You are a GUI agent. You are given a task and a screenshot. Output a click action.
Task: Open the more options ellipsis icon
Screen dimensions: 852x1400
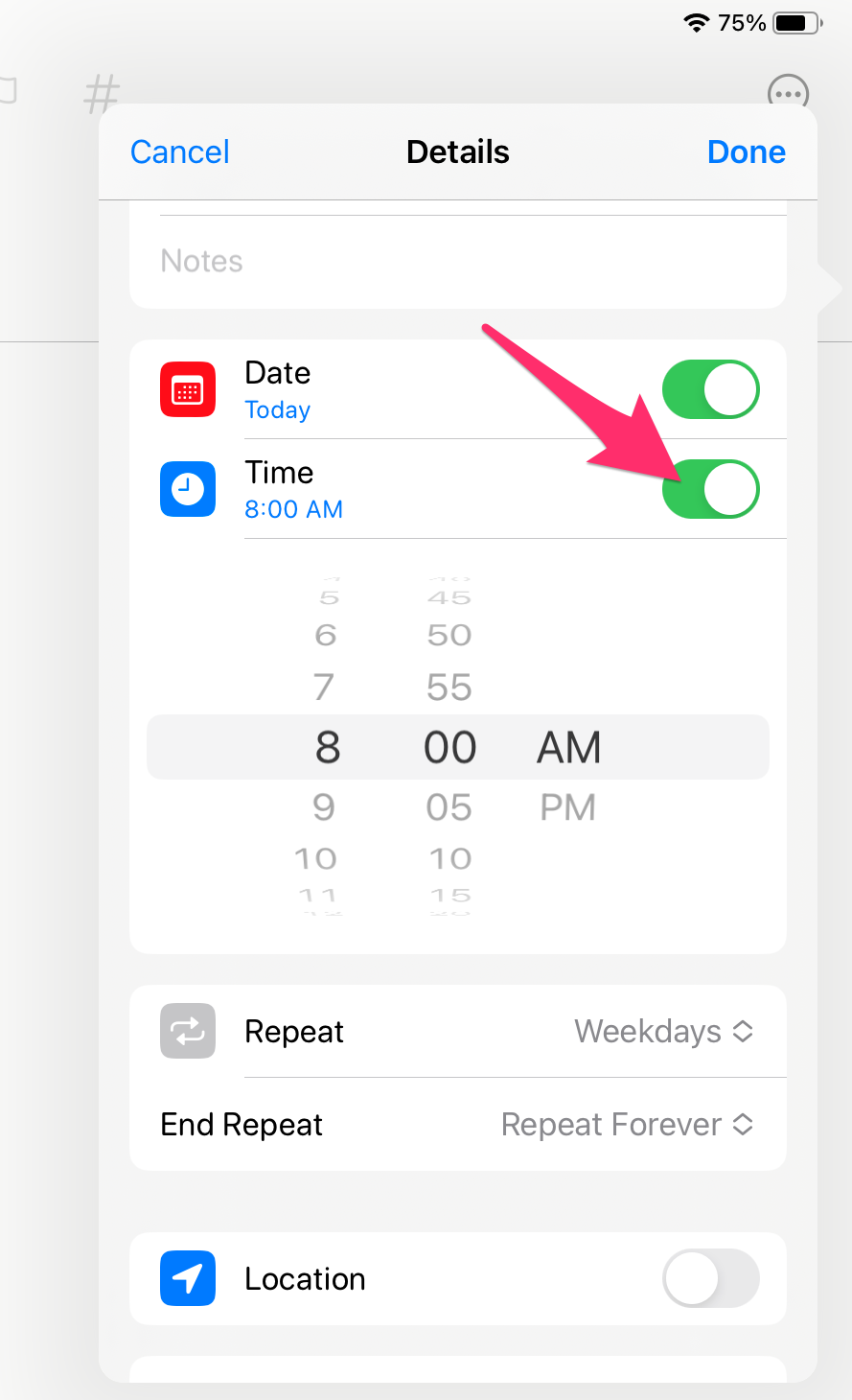788,93
